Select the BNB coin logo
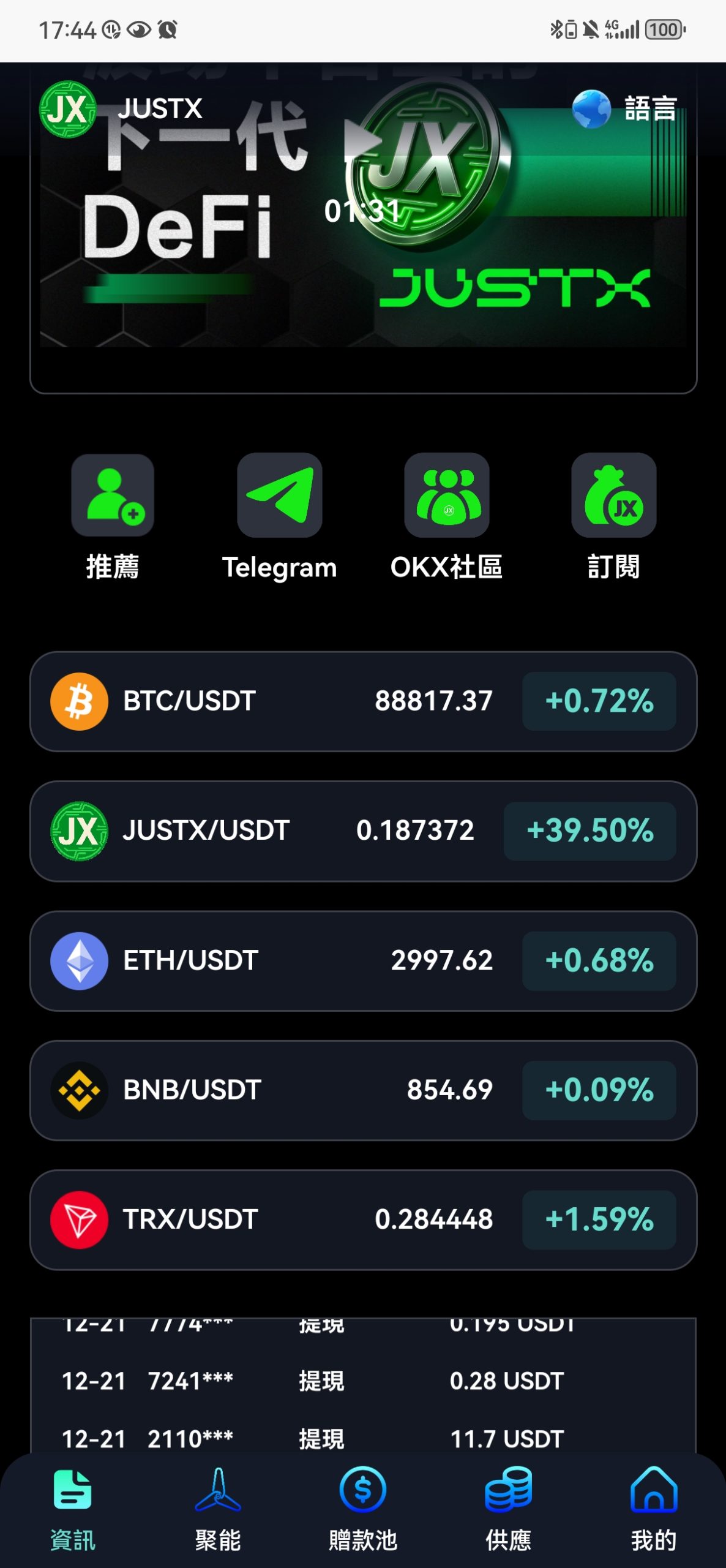Screen dimensions: 726x1568 [x=80, y=1090]
